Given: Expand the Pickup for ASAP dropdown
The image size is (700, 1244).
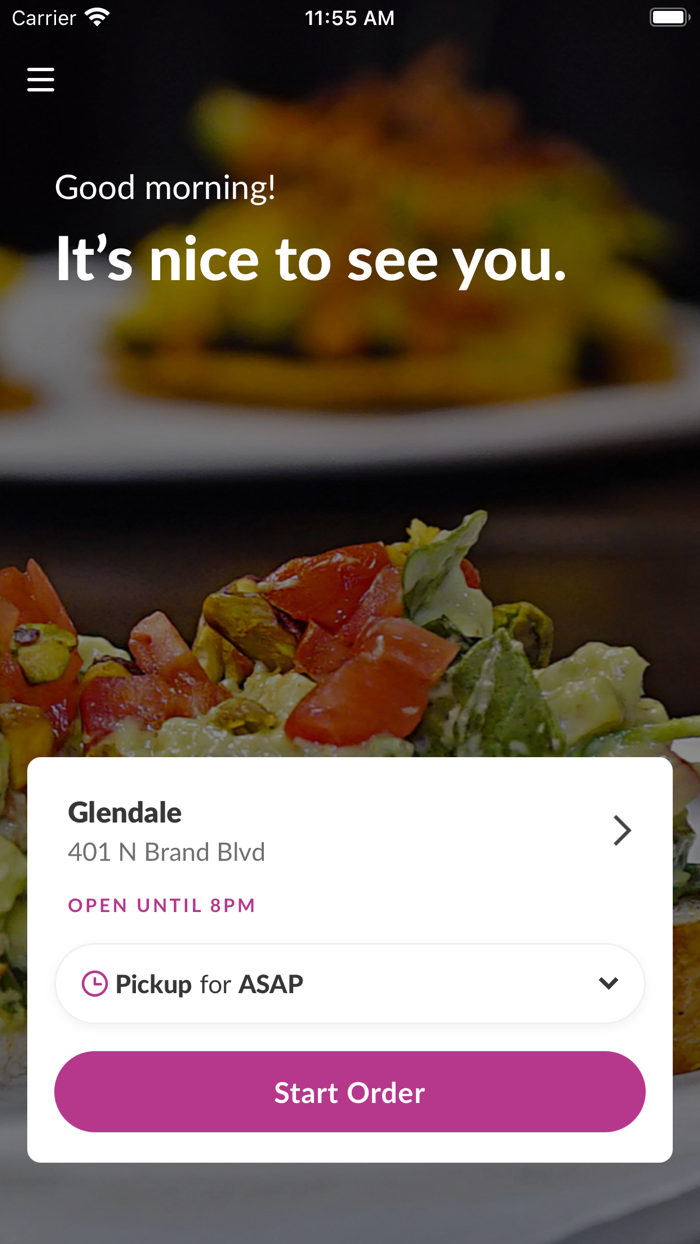Looking at the screenshot, I should coord(350,984).
